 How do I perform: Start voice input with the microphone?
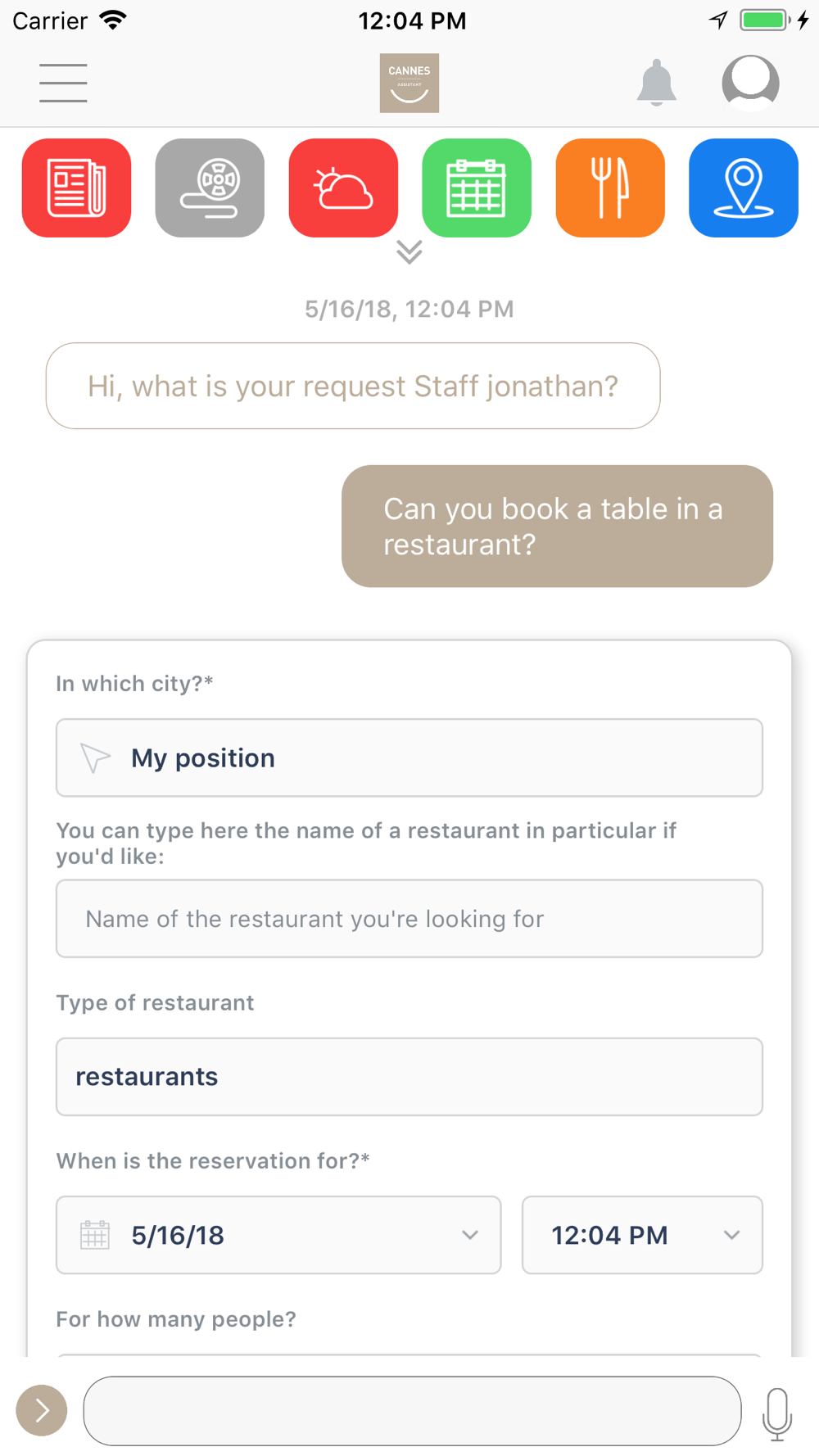[x=777, y=1413]
